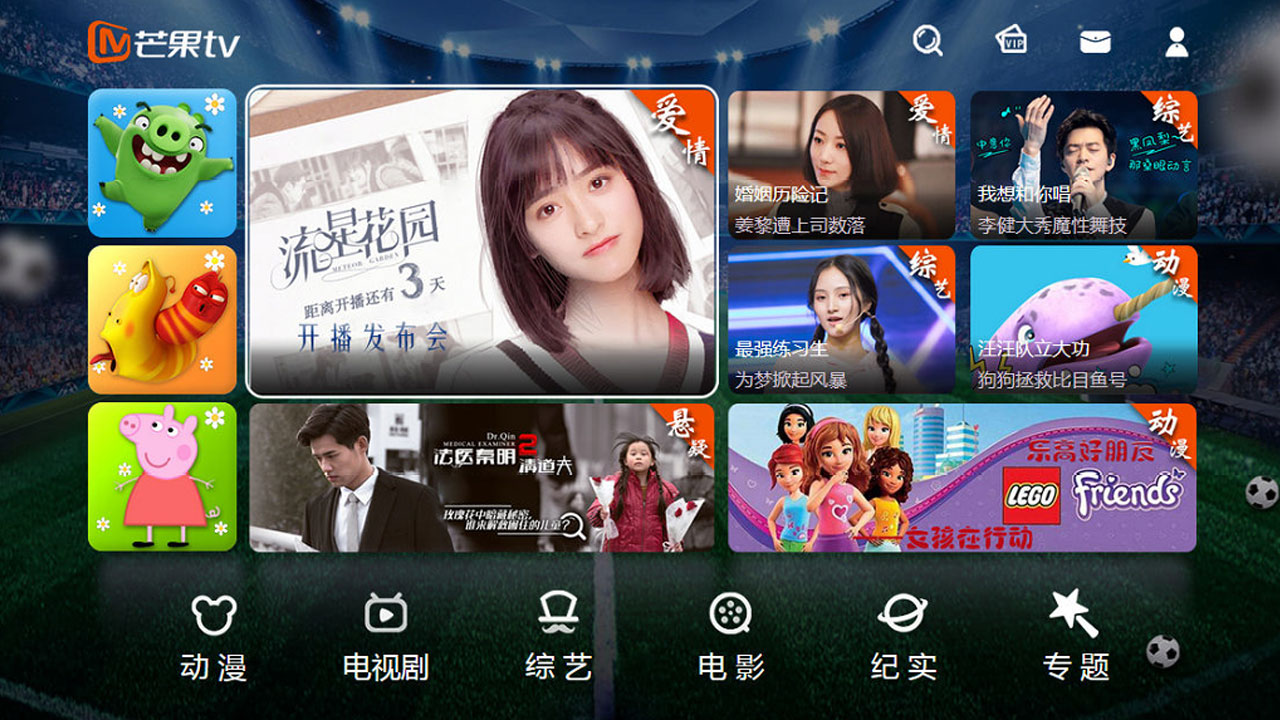Viewport: 1280px width, 720px height.
Task: Switch to the 电影 category
Action: (x=731, y=636)
